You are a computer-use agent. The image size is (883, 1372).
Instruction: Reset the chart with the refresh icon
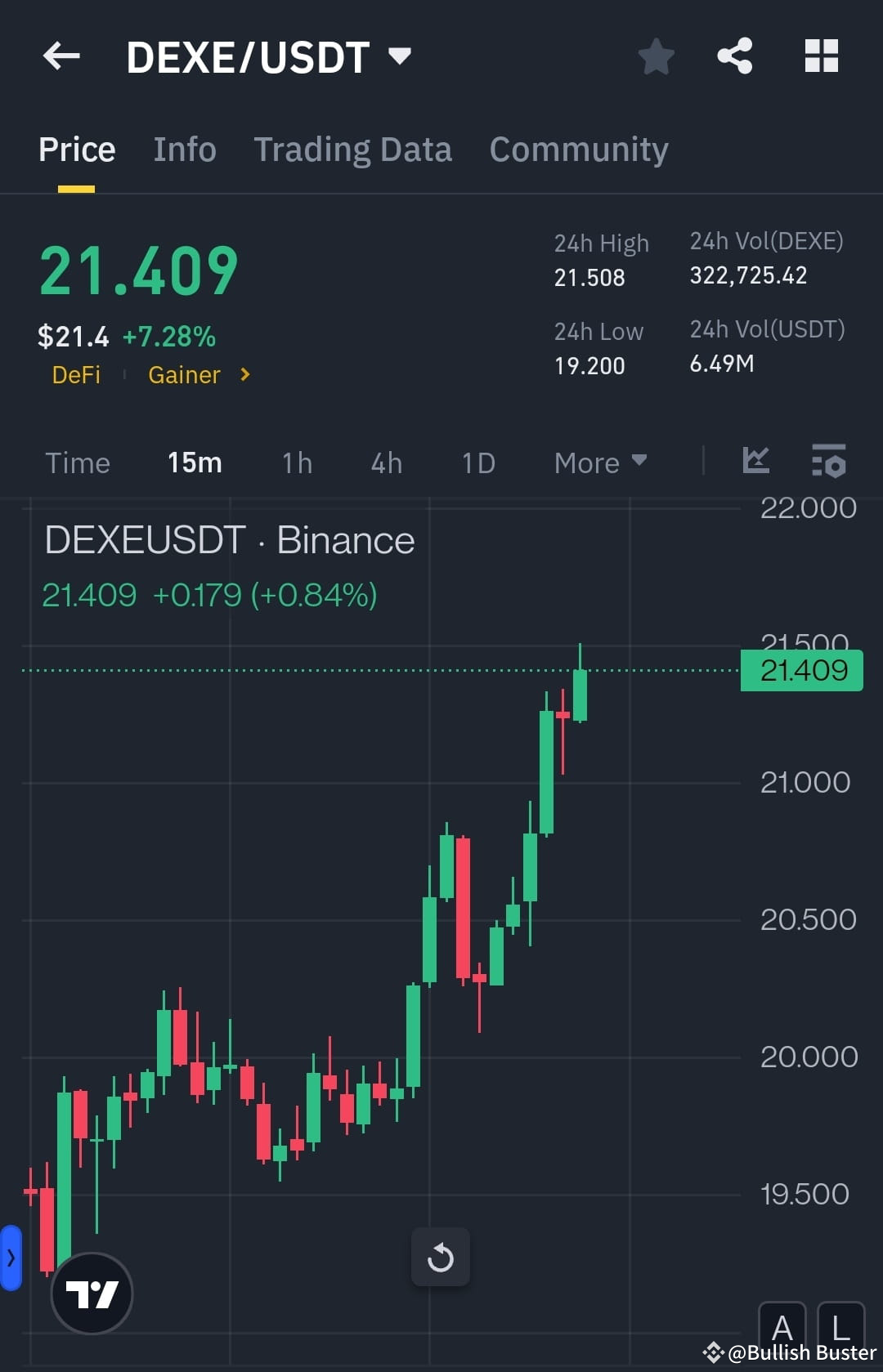(441, 1257)
